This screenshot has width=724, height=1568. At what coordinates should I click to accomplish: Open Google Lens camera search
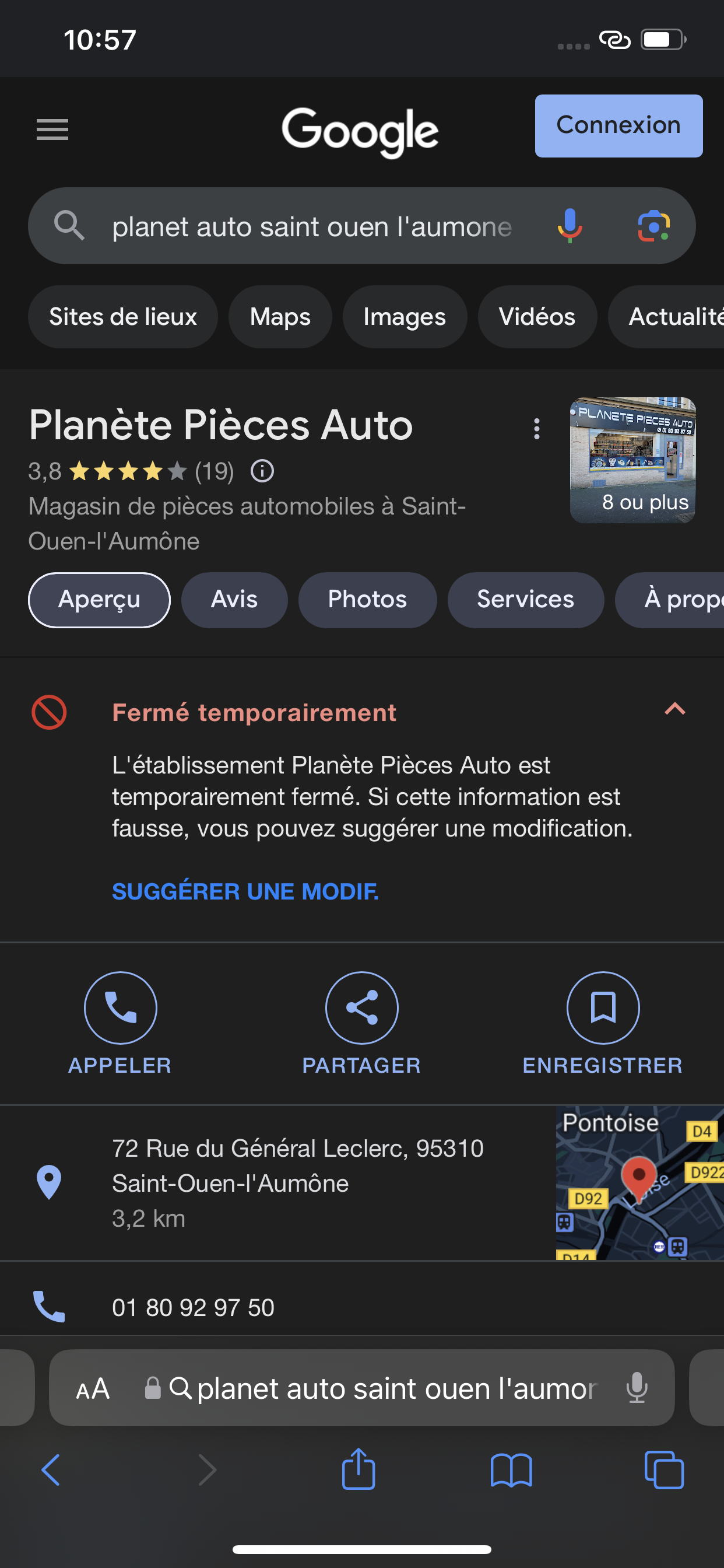[x=653, y=226]
